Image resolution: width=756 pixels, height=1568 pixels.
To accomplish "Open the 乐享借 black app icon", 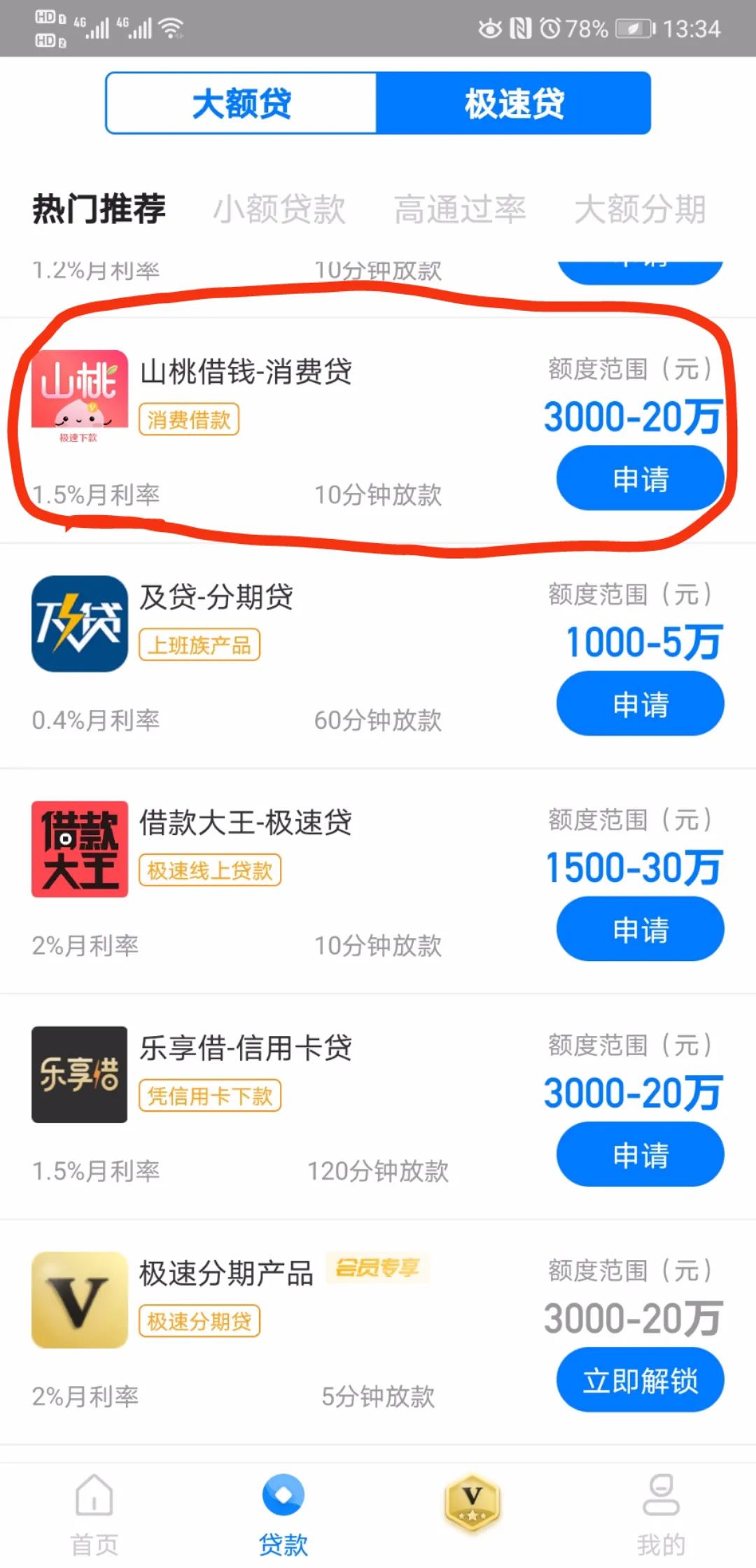I will [x=79, y=1074].
